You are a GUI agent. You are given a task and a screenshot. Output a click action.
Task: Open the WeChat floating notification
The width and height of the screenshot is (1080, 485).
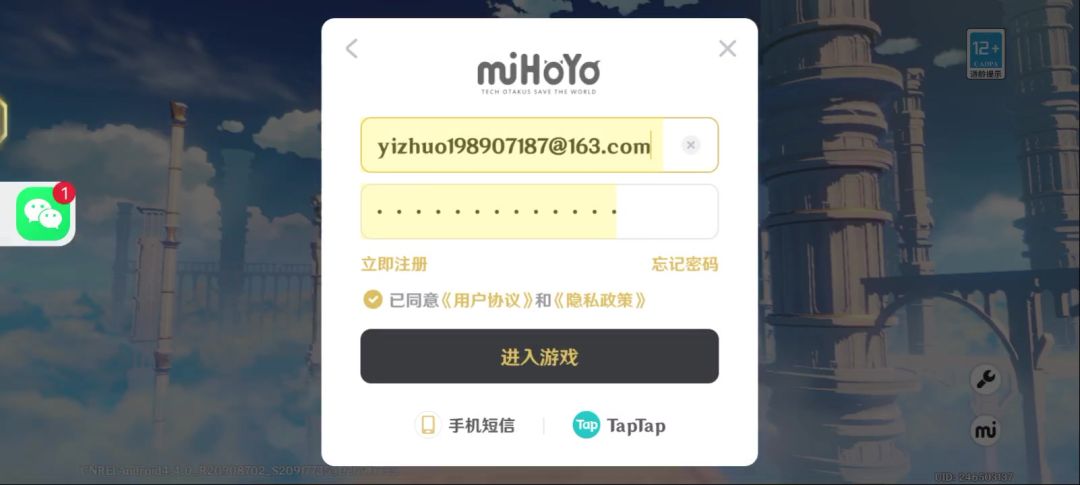click(44, 213)
